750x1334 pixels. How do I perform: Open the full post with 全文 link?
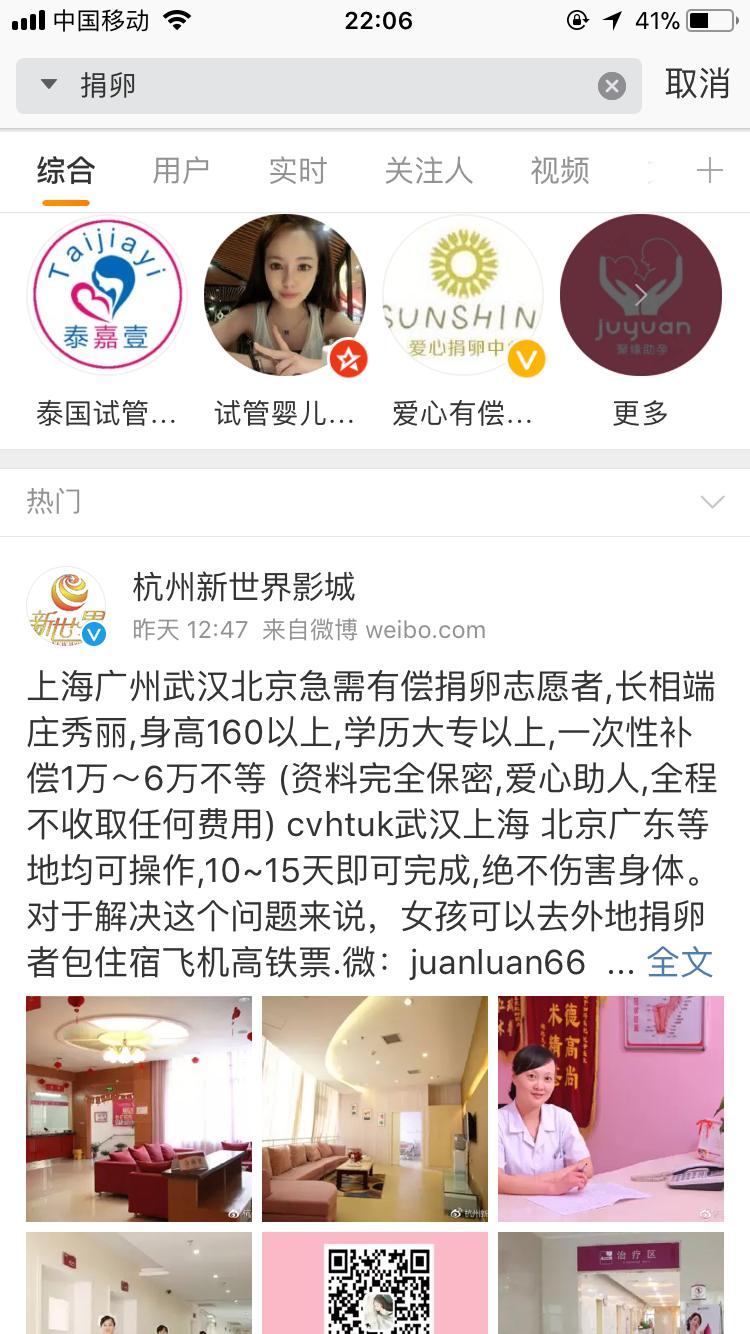[679, 960]
